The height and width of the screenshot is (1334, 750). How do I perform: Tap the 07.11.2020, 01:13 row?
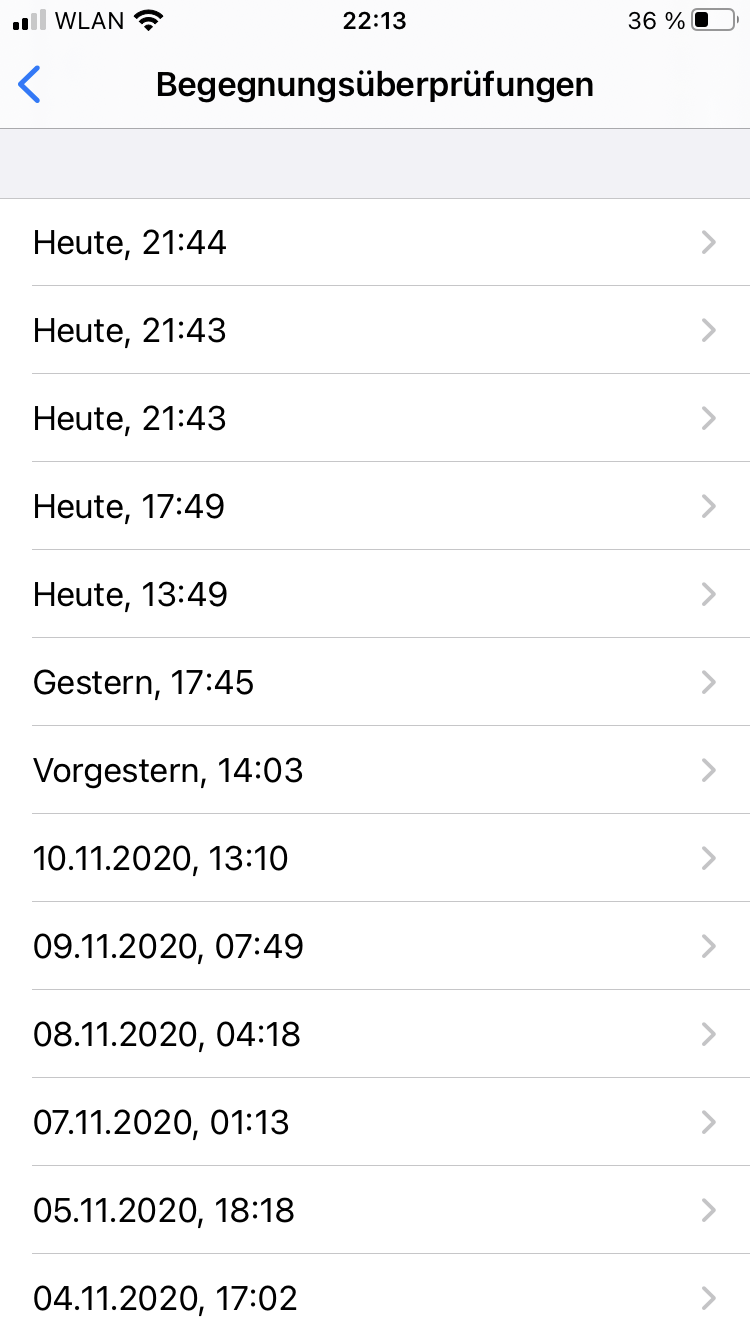[x=375, y=1123]
